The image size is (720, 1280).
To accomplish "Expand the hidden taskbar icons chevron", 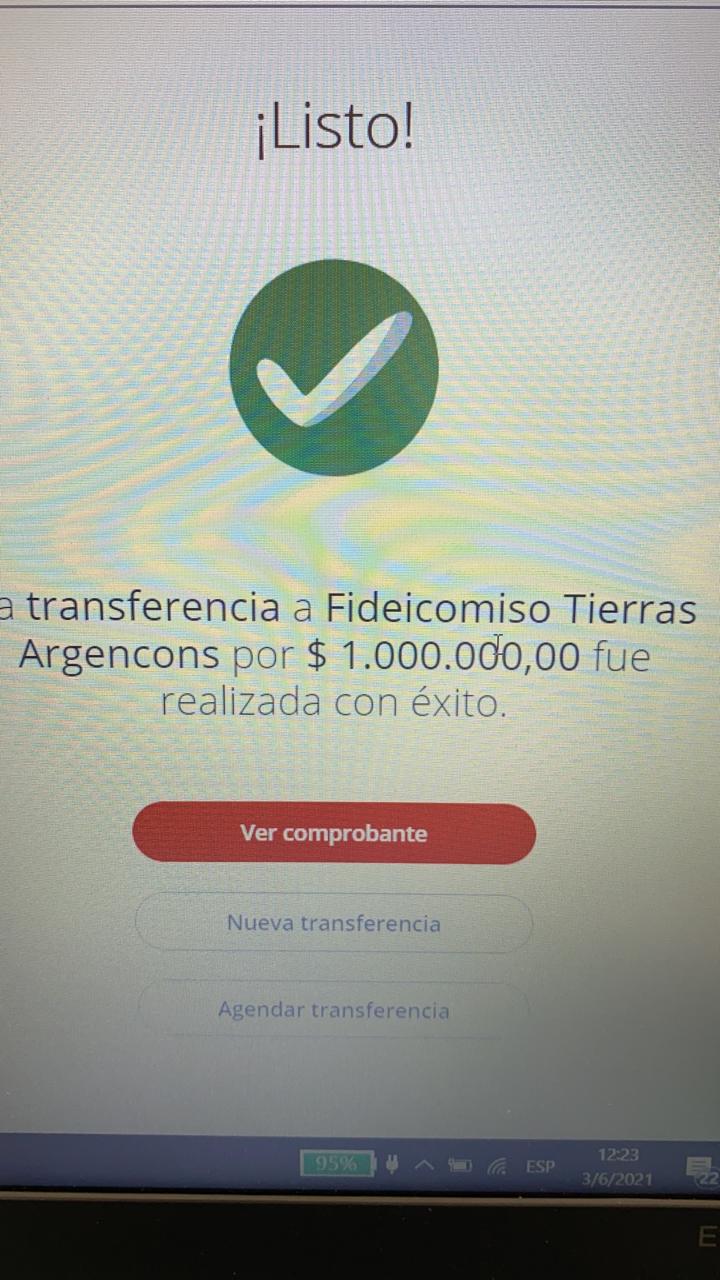I will pos(424,1165).
